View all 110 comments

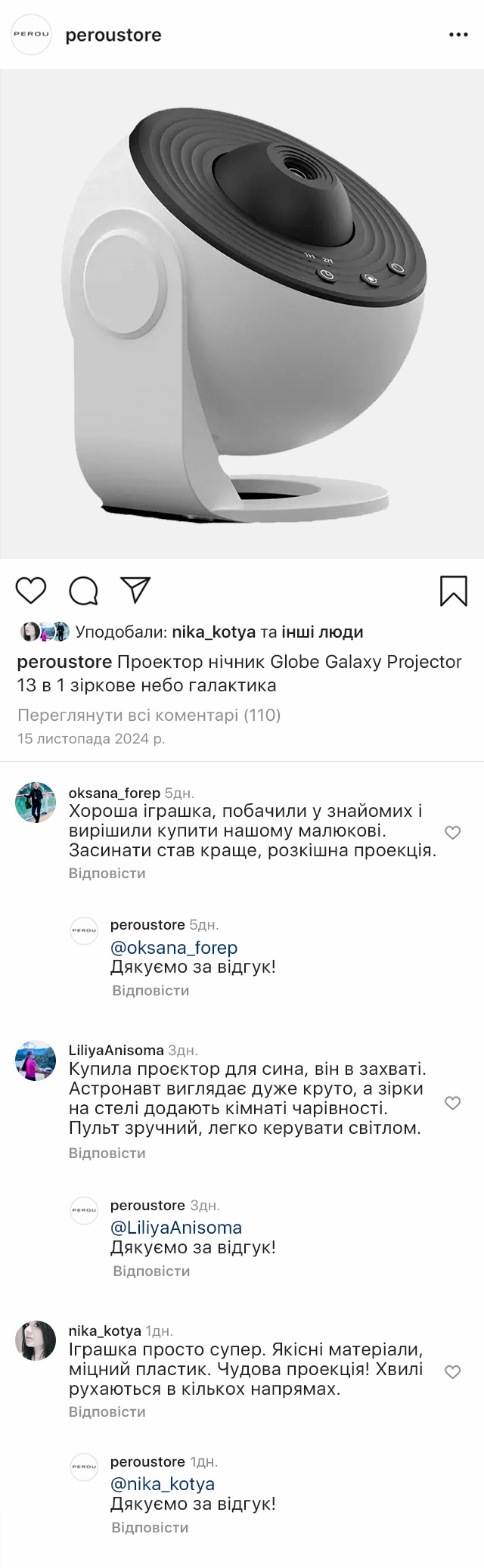coord(149,715)
